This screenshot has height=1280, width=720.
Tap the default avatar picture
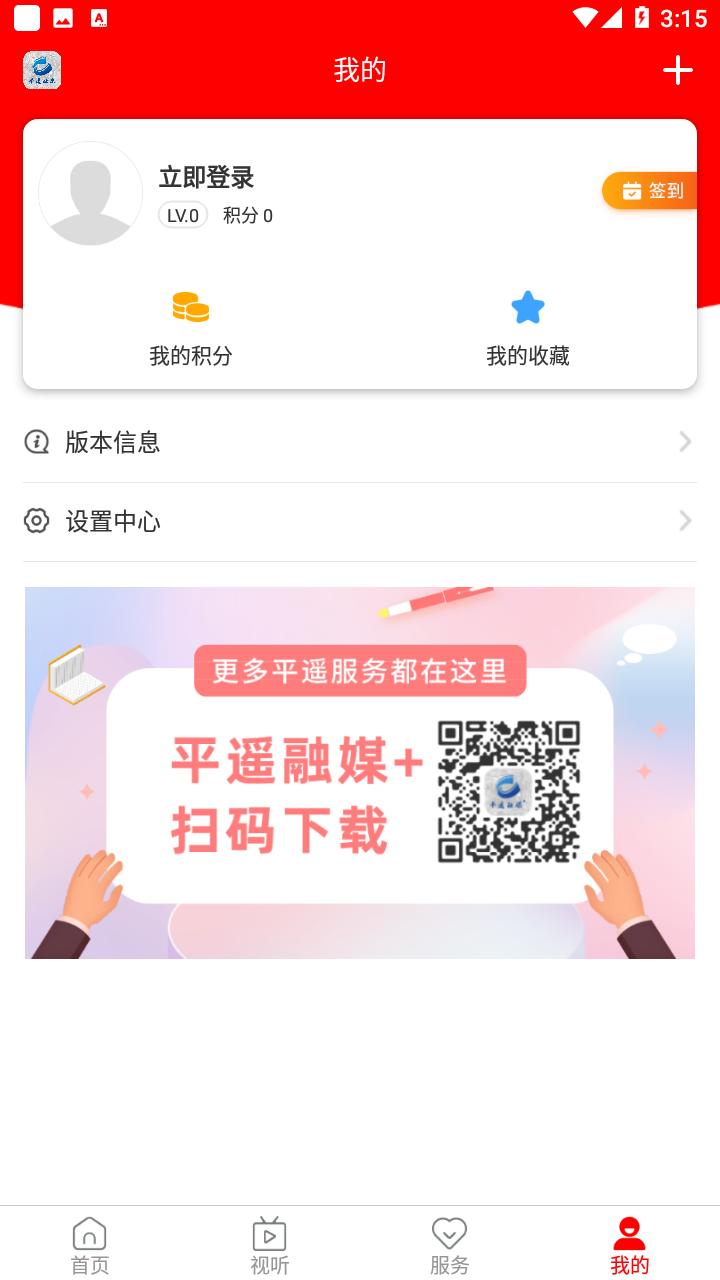pyautogui.click(x=91, y=194)
